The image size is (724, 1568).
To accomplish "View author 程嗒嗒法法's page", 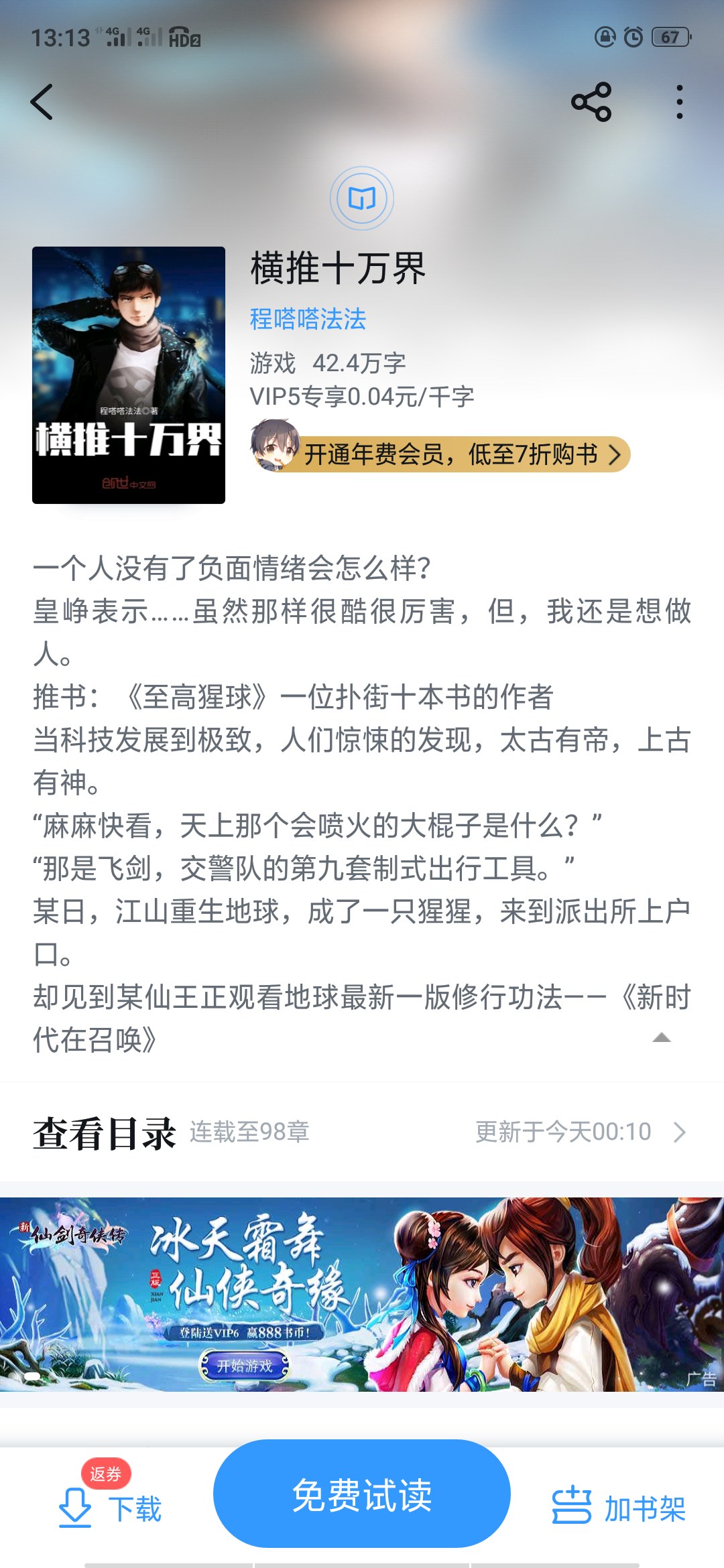I will pyautogui.click(x=308, y=319).
